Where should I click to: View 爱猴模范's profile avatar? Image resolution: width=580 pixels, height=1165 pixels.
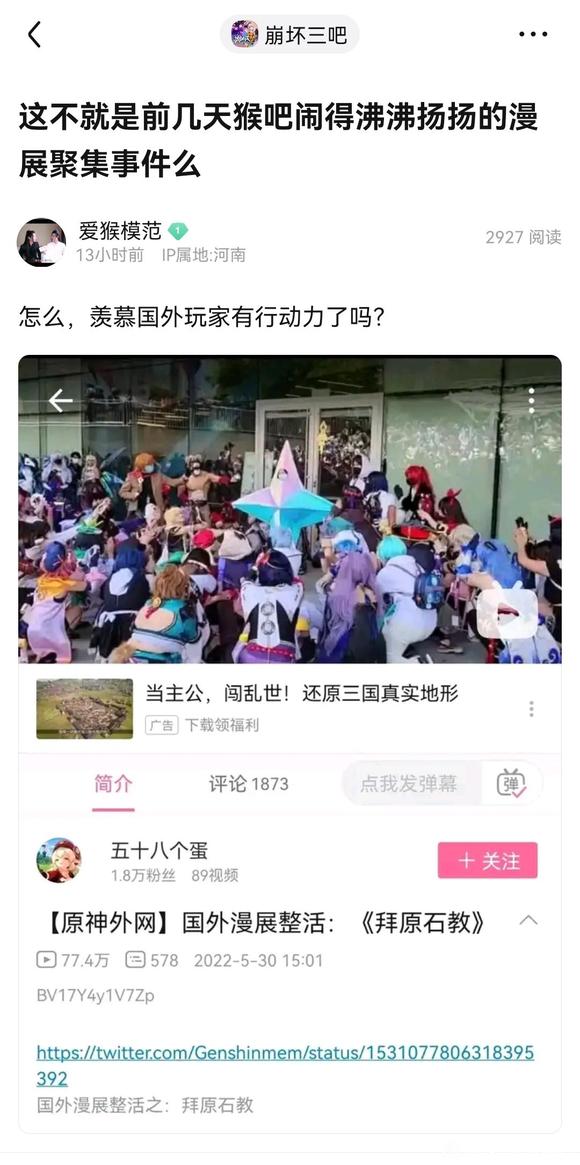42,242
